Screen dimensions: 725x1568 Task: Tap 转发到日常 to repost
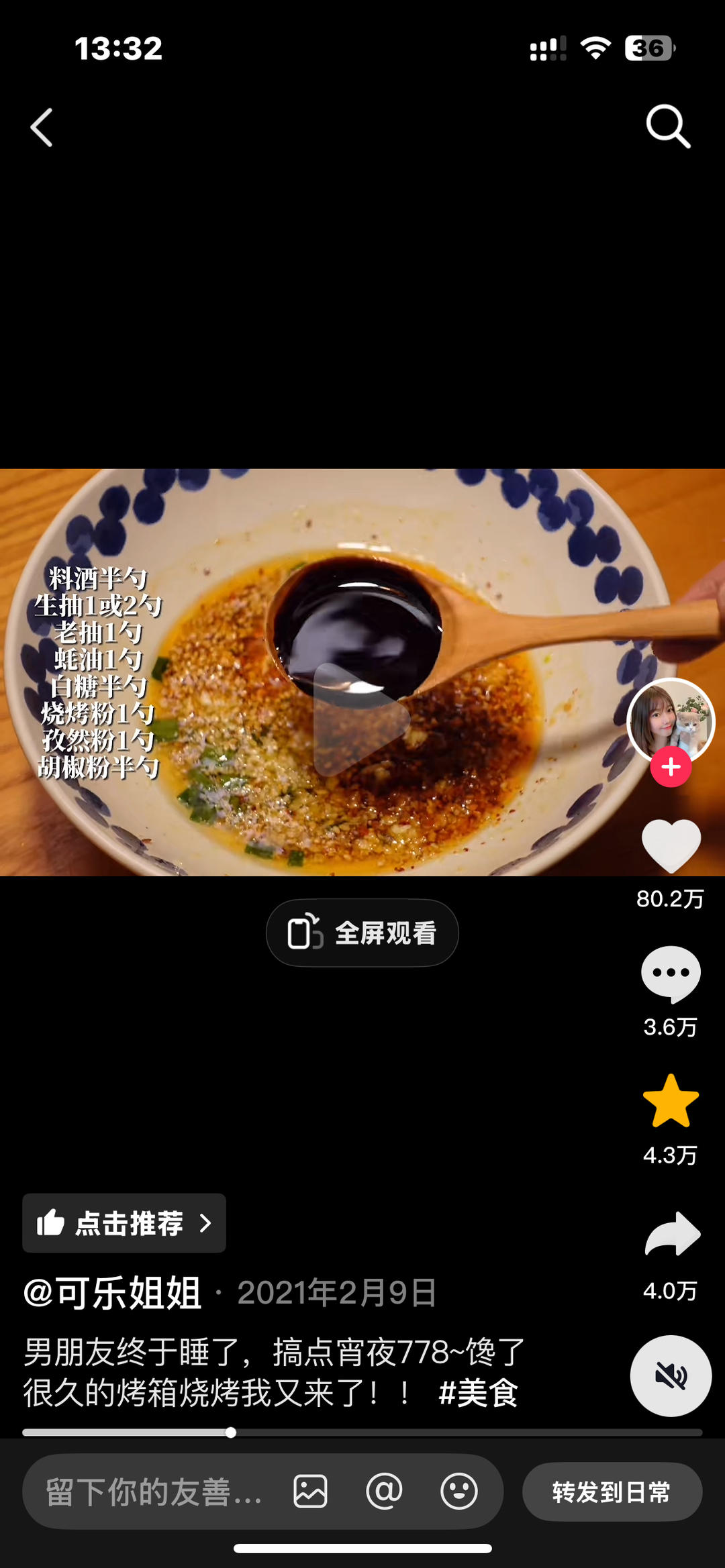click(612, 1492)
